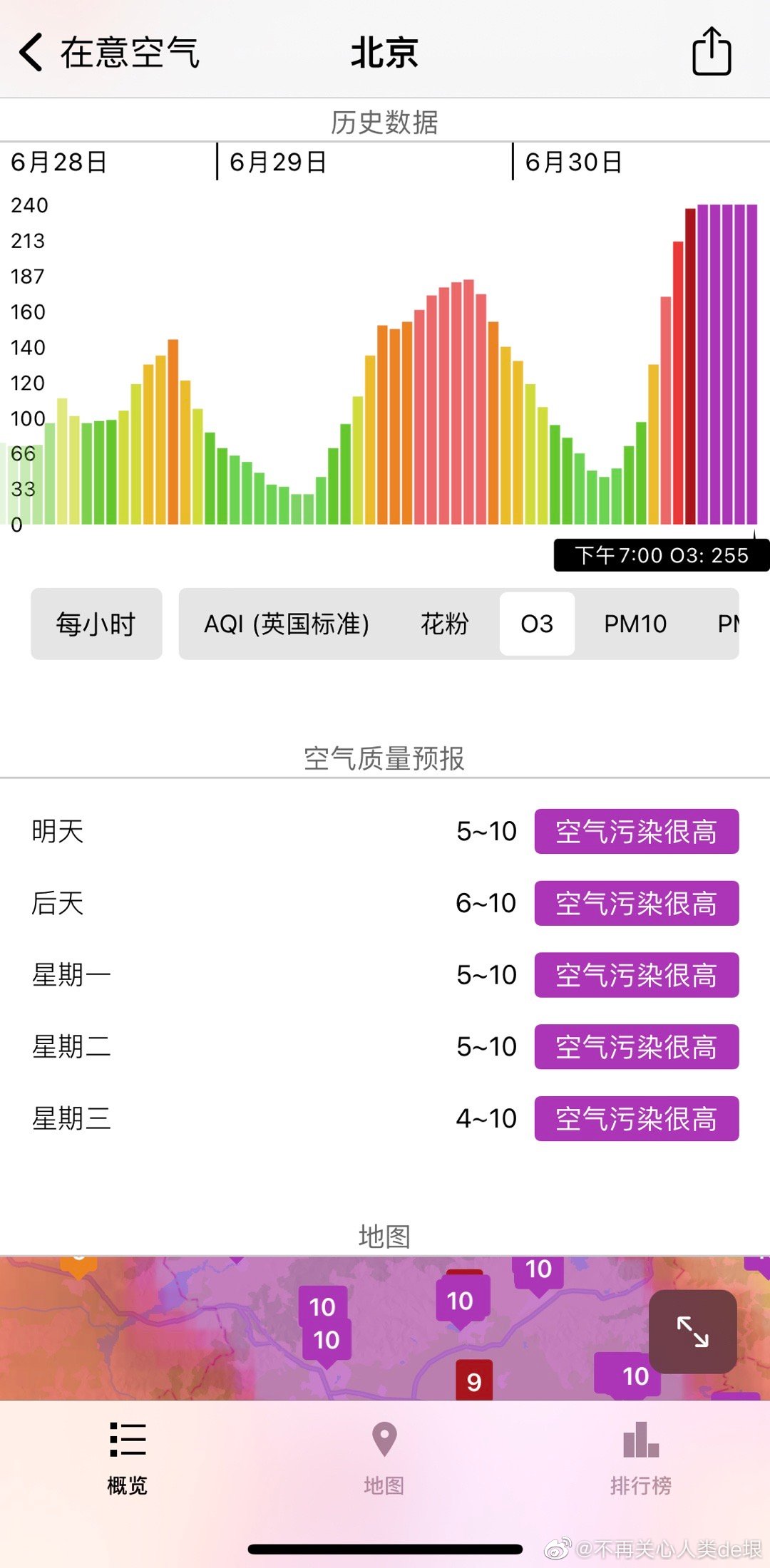Select the 花粉 segment
The width and height of the screenshot is (770, 1568).
pos(444,624)
